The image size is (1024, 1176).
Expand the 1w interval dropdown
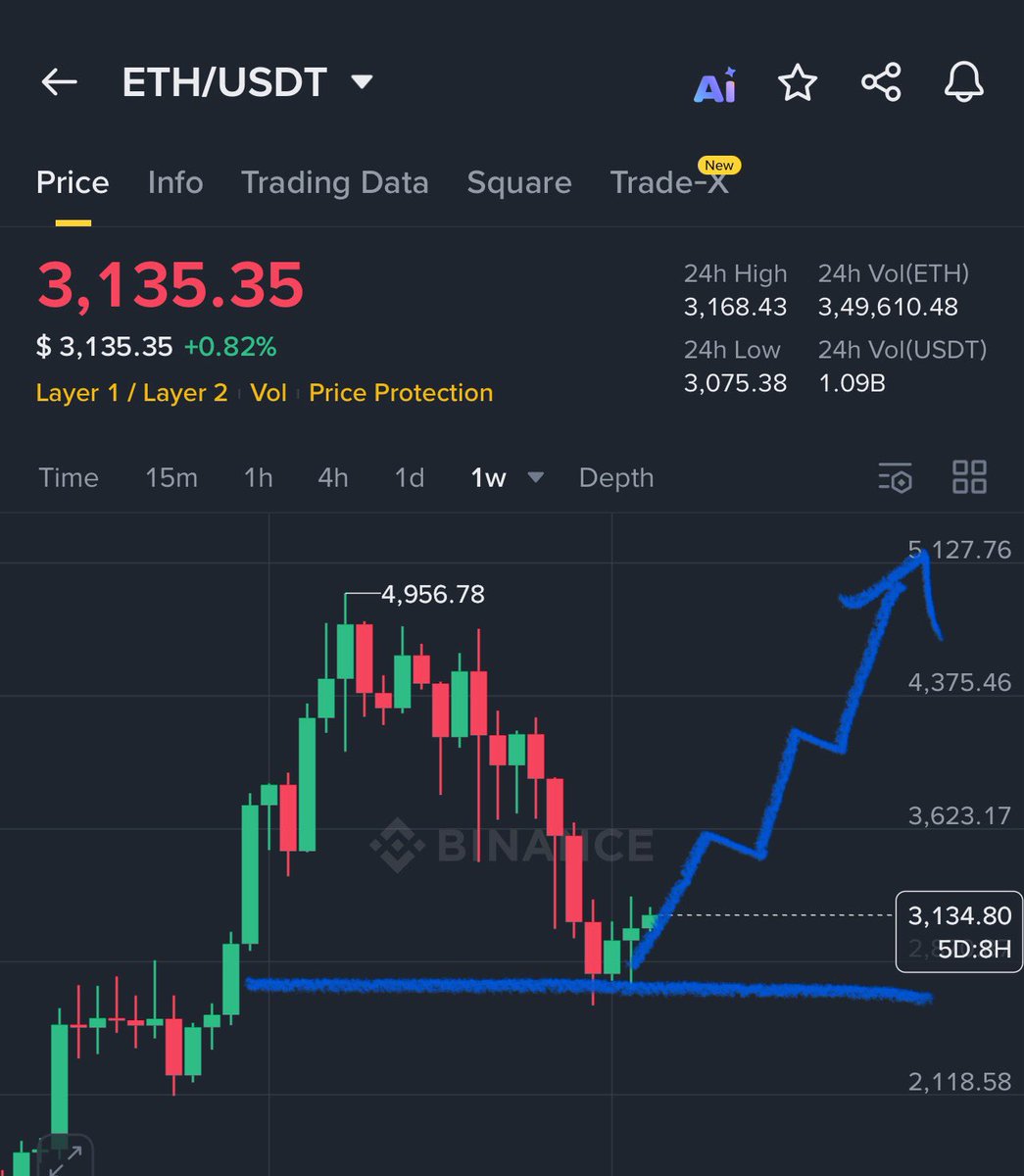(535, 477)
